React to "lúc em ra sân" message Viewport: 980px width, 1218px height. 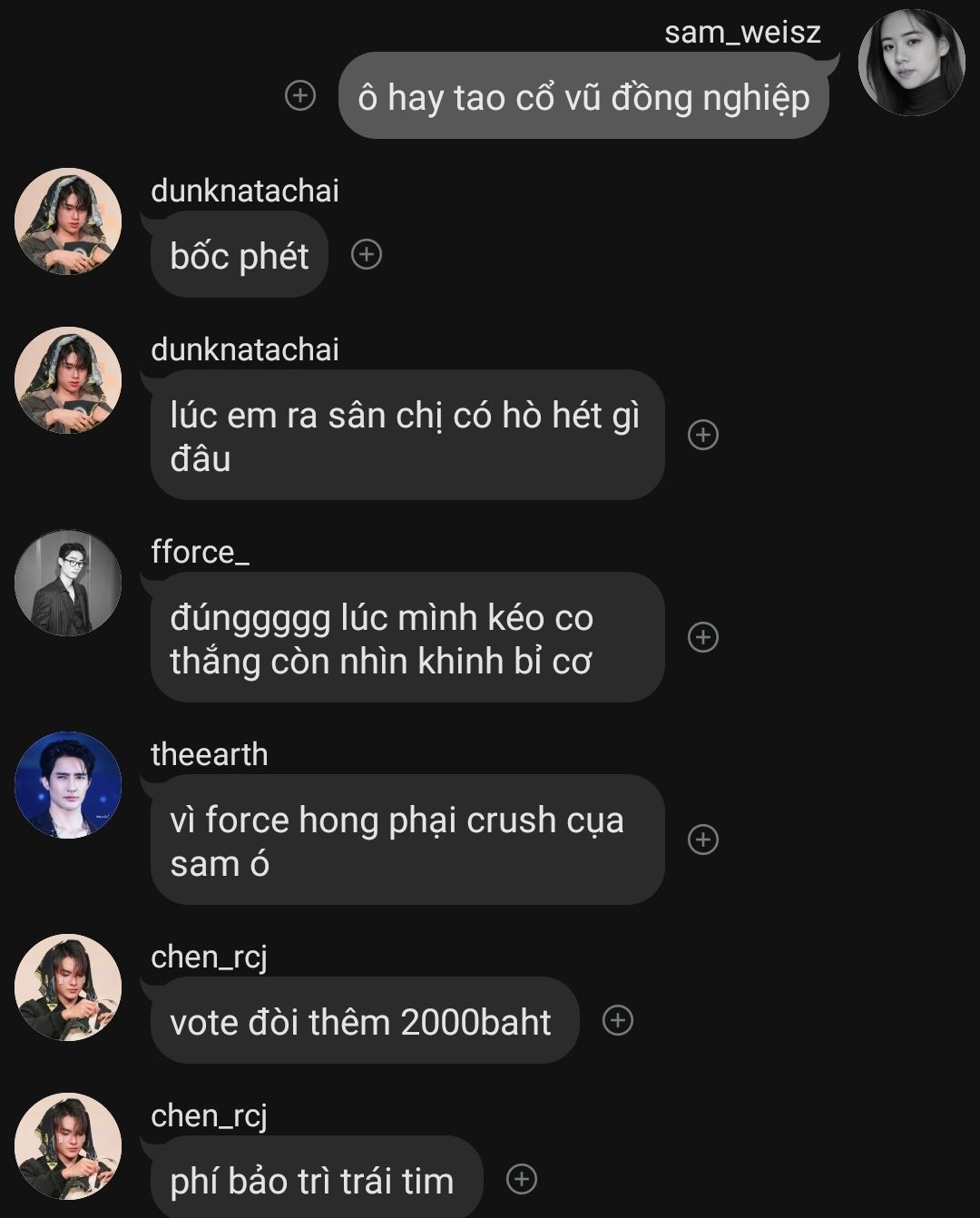point(703,435)
